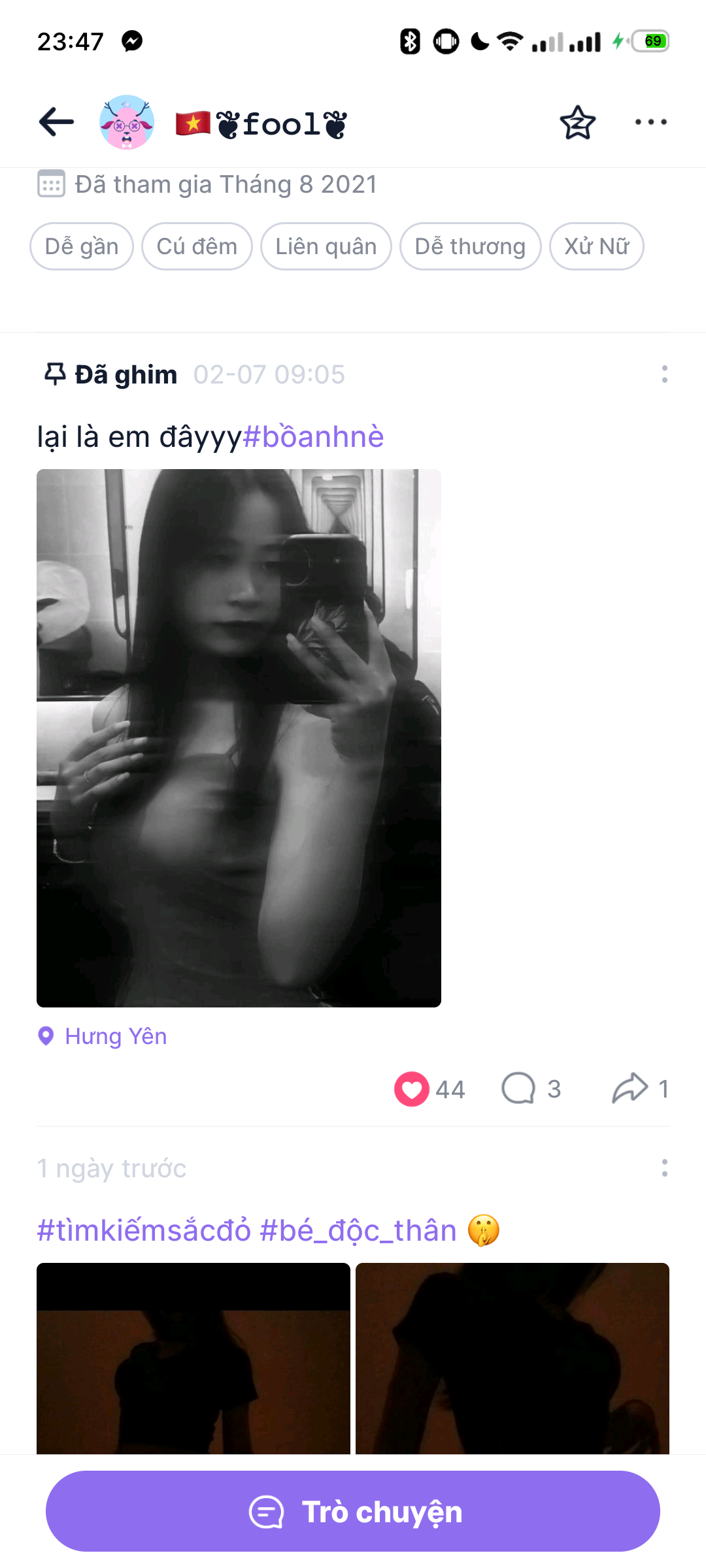View the pinned post's photo

[239, 738]
